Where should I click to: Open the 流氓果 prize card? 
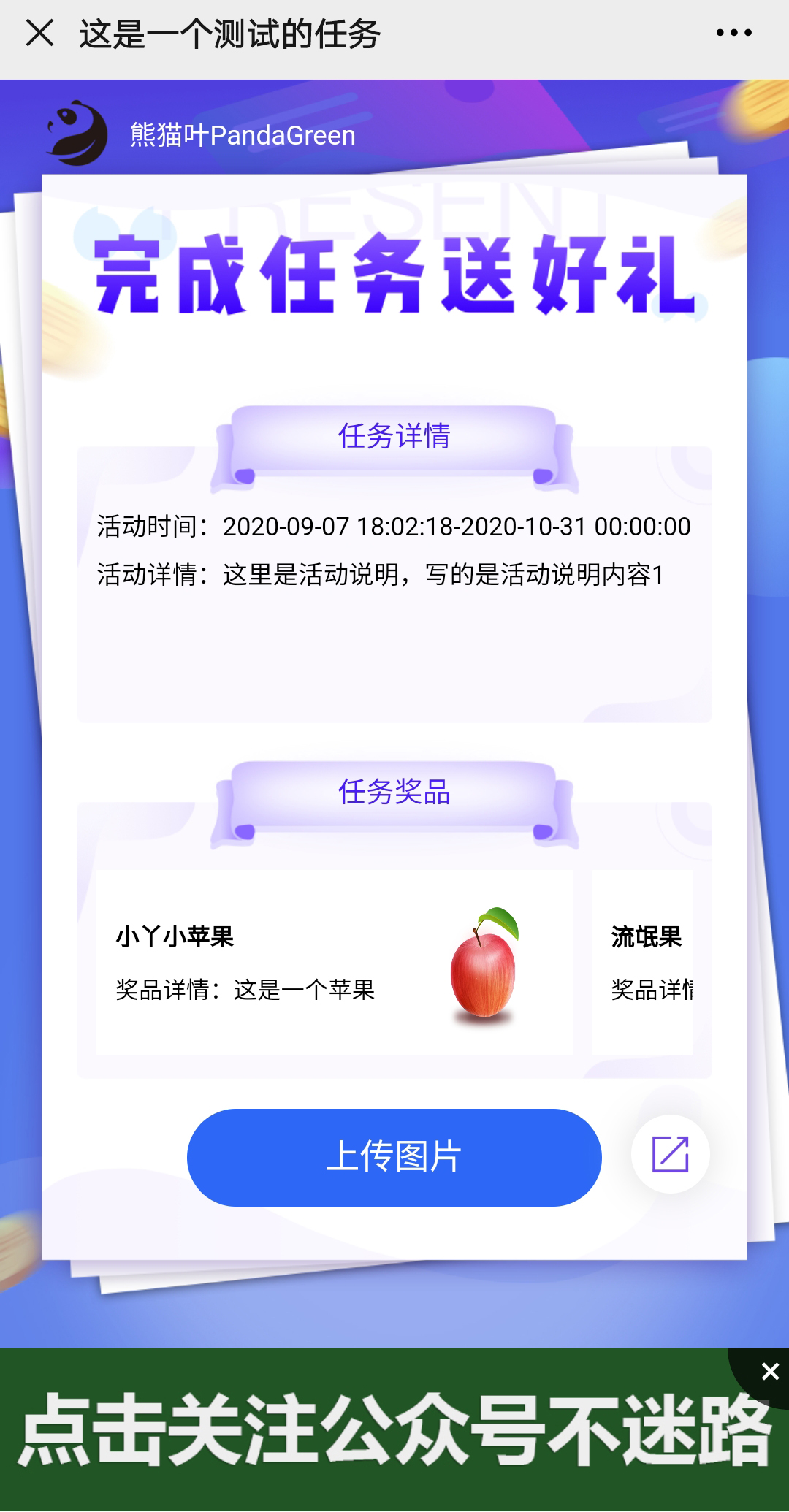coord(643,962)
